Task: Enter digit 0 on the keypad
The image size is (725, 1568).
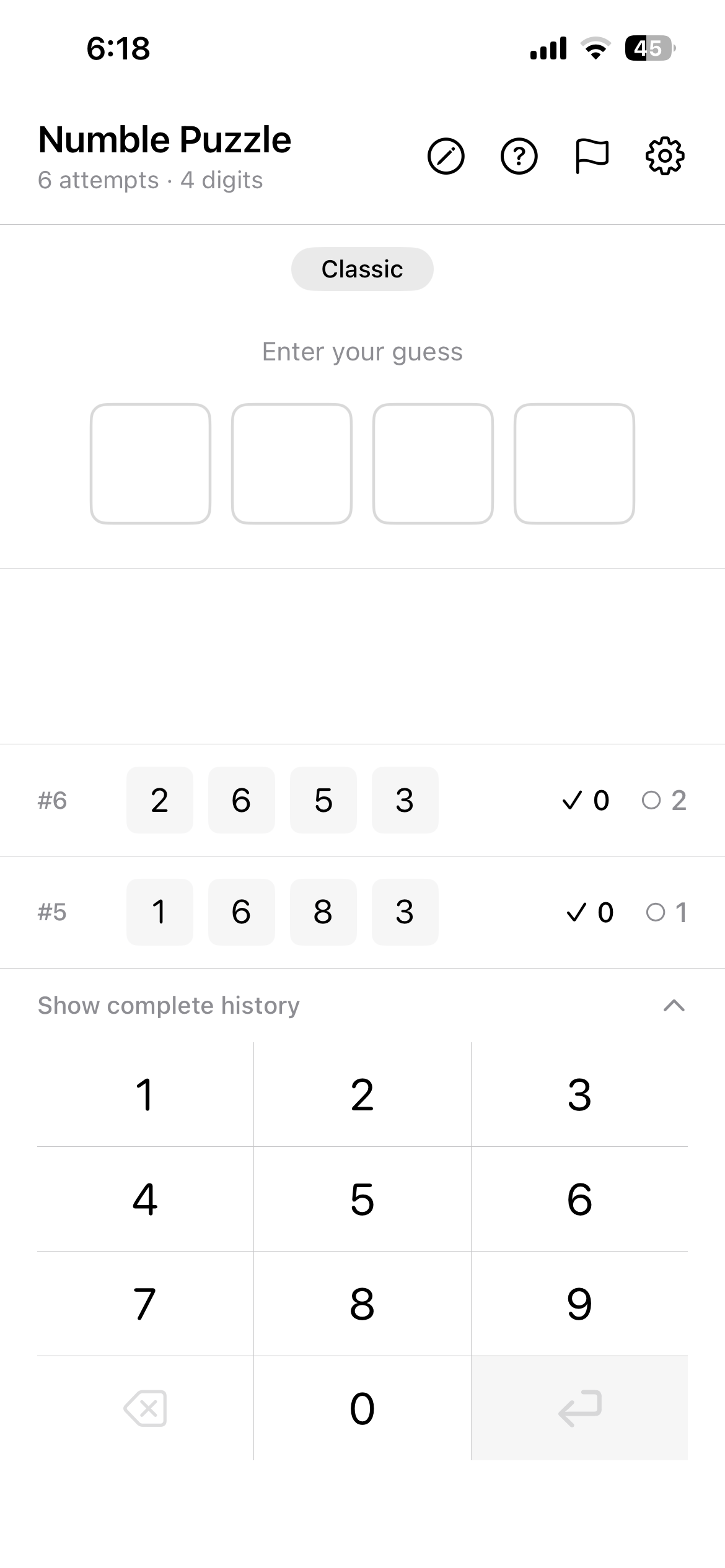Action: (362, 1408)
